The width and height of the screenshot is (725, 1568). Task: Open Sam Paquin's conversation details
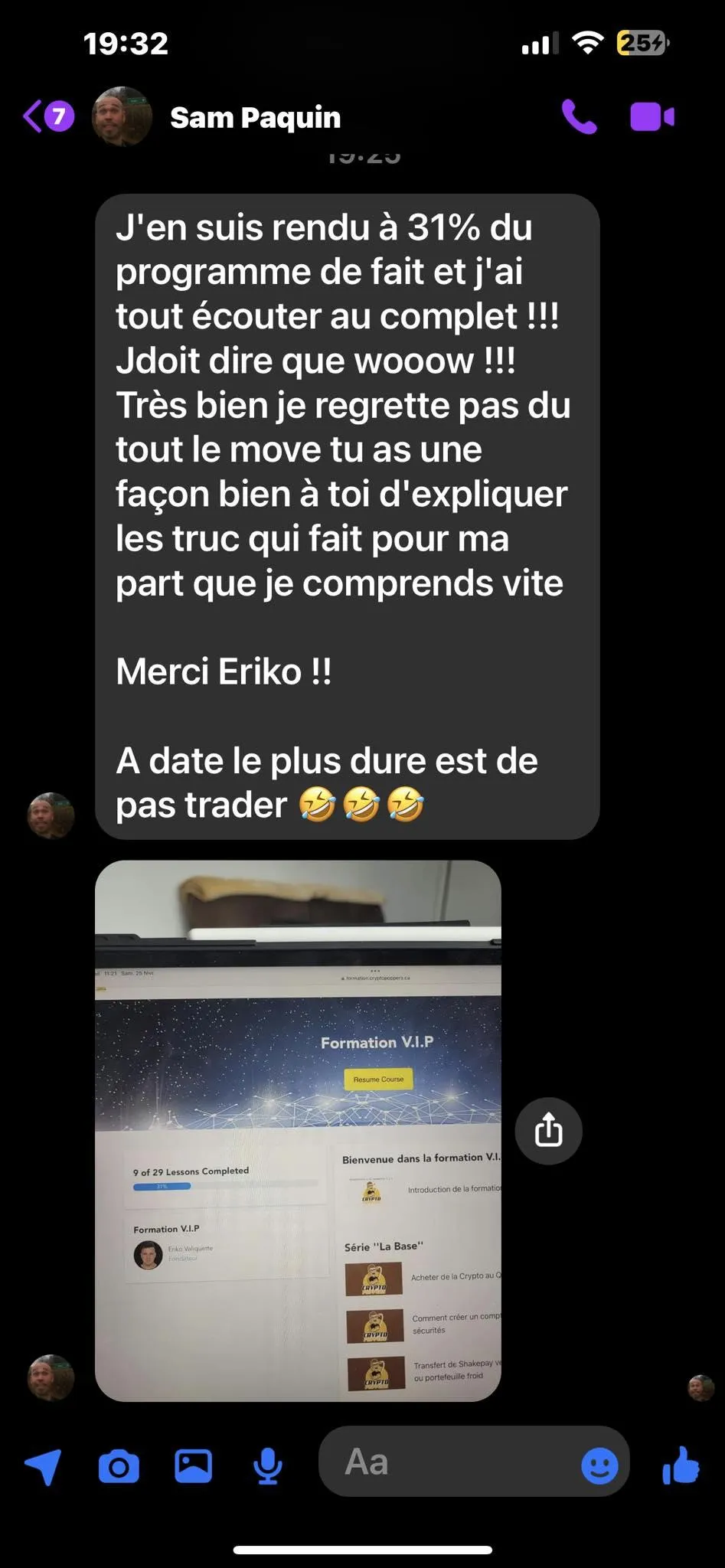coord(255,118)
